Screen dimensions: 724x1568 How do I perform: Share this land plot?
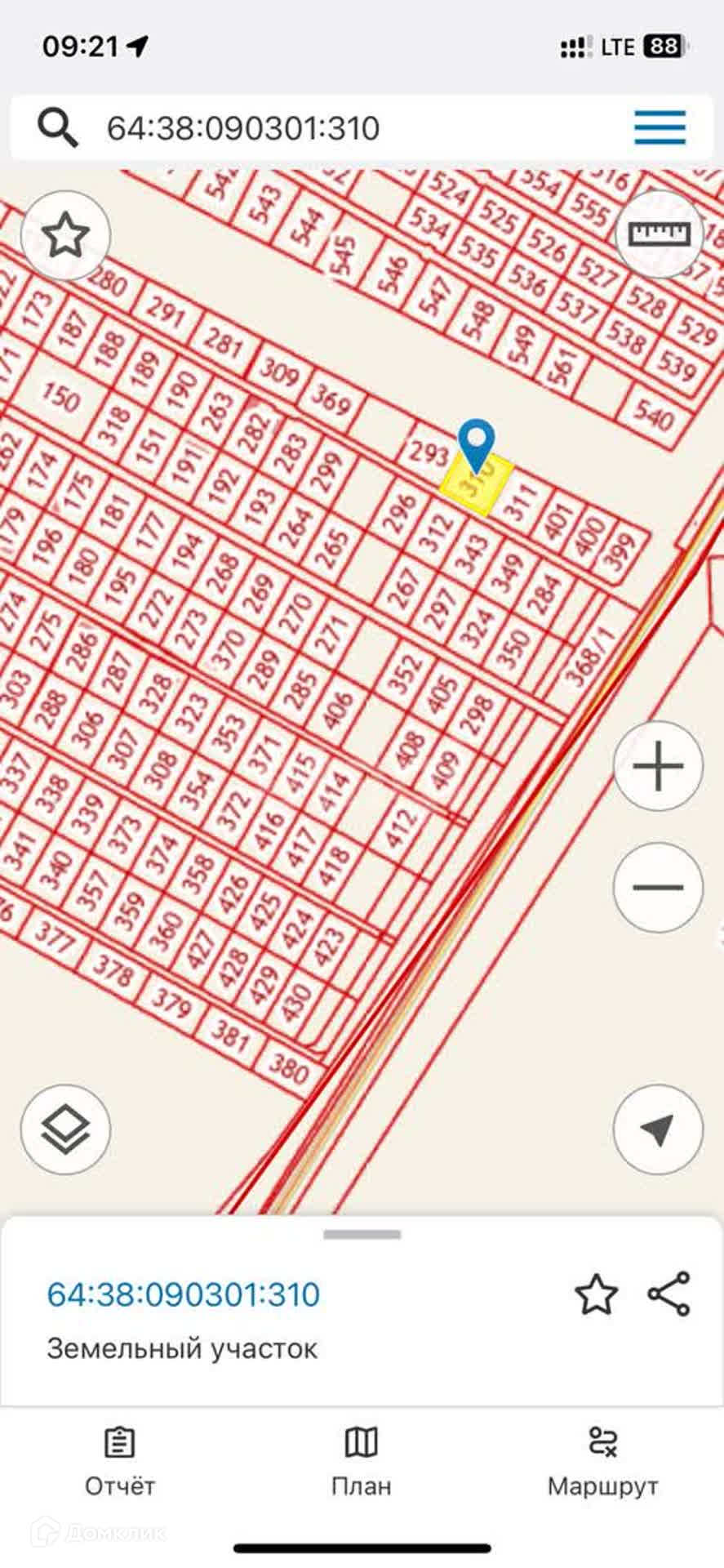click(x=669, y=1294)
